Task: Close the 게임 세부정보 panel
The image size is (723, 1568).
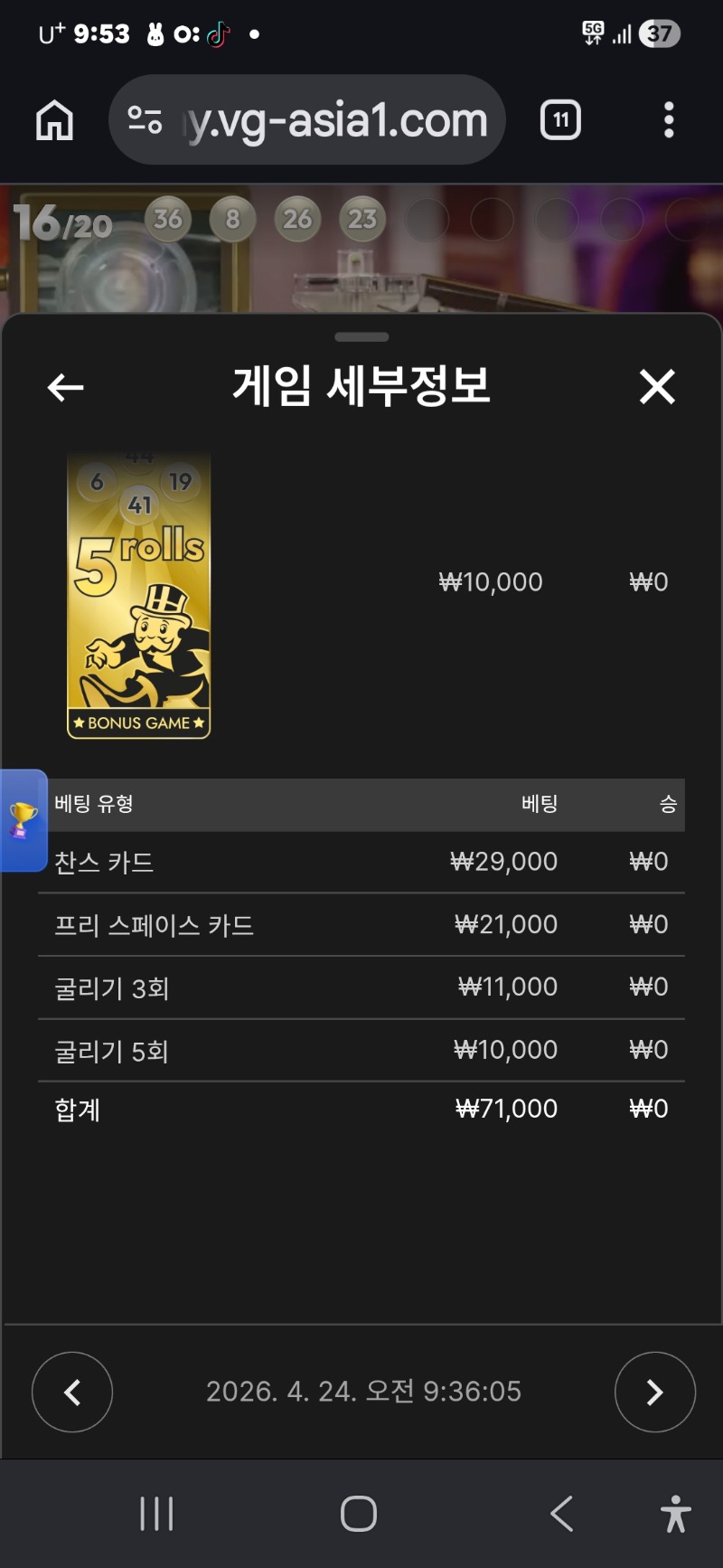Action: click(657, 387)
